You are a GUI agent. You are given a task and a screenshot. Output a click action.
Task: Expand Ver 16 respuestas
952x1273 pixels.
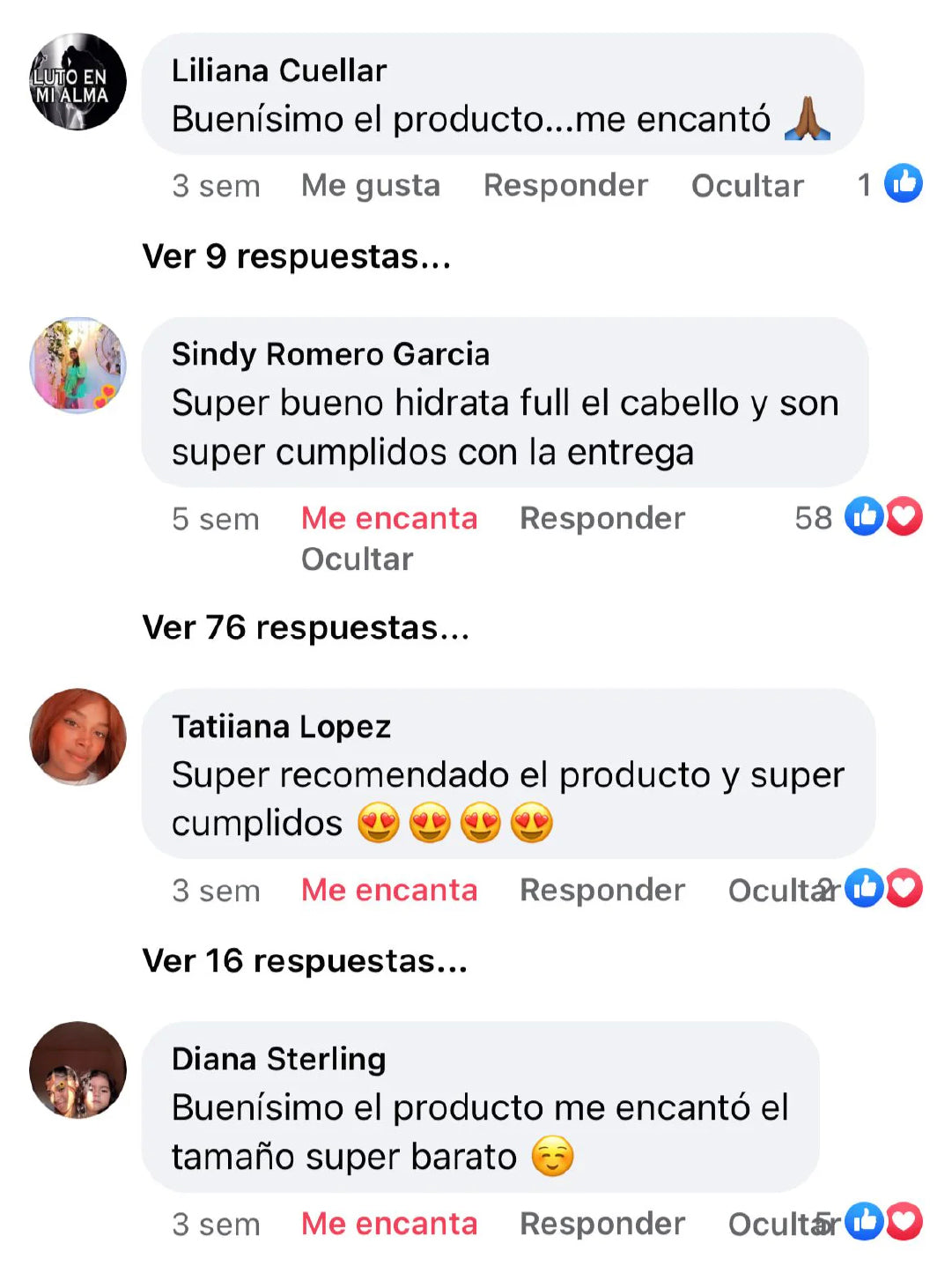(305, 960)
